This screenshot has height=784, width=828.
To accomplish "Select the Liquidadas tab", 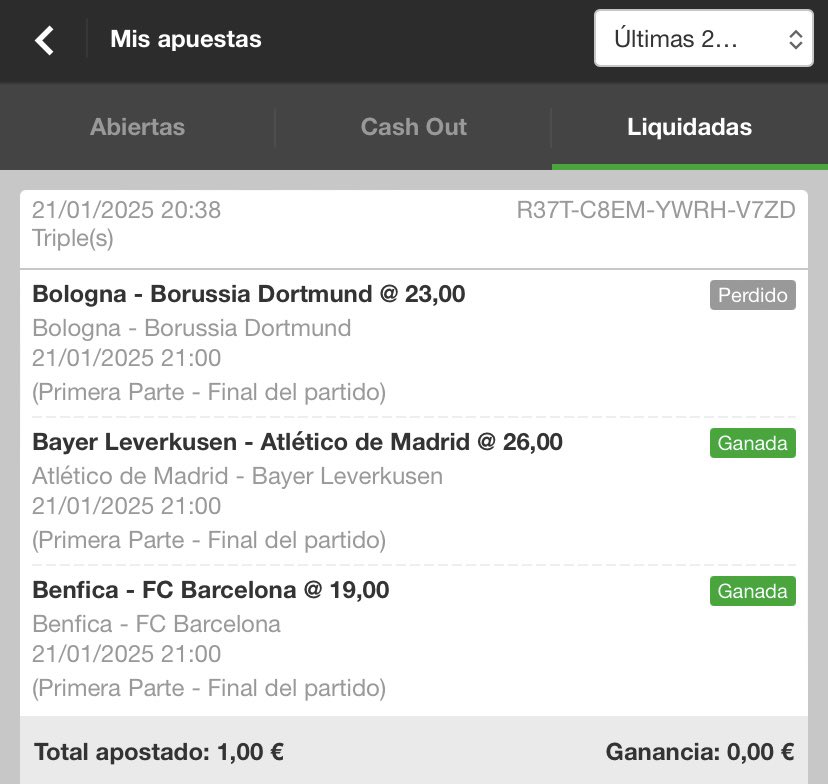I will [x=690, y=127].
